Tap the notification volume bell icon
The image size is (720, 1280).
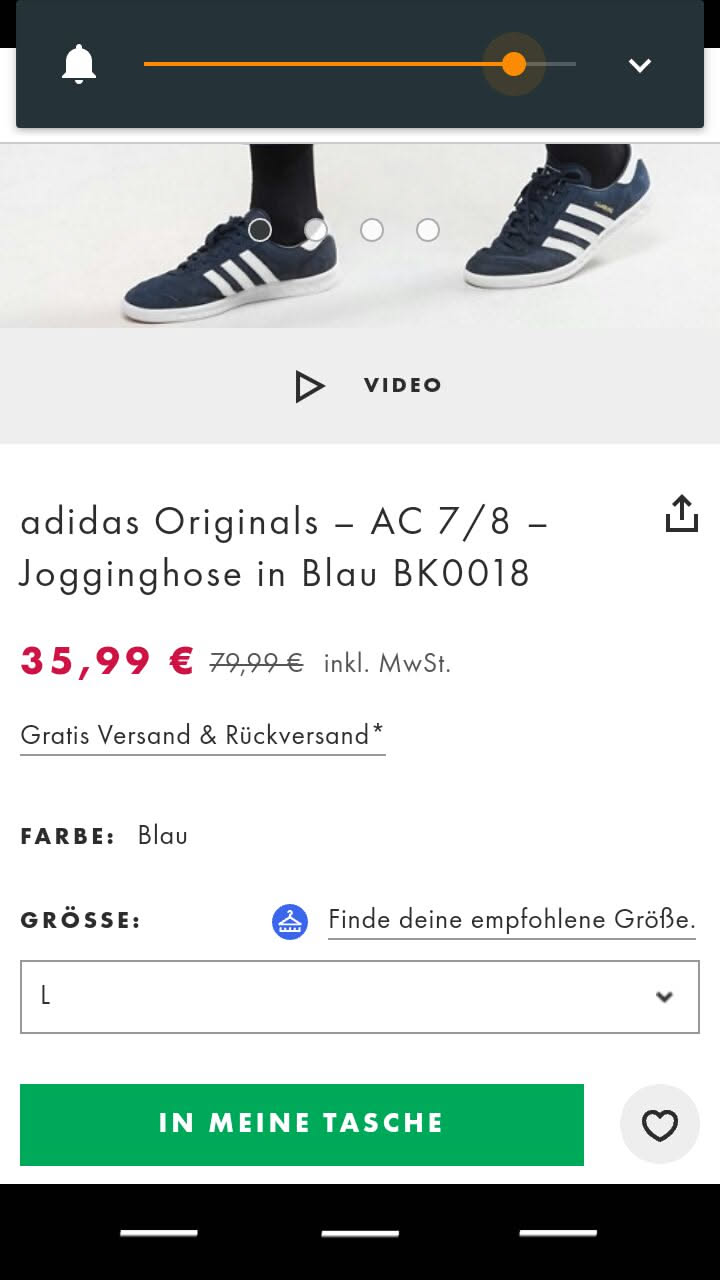tap(79, 65)
